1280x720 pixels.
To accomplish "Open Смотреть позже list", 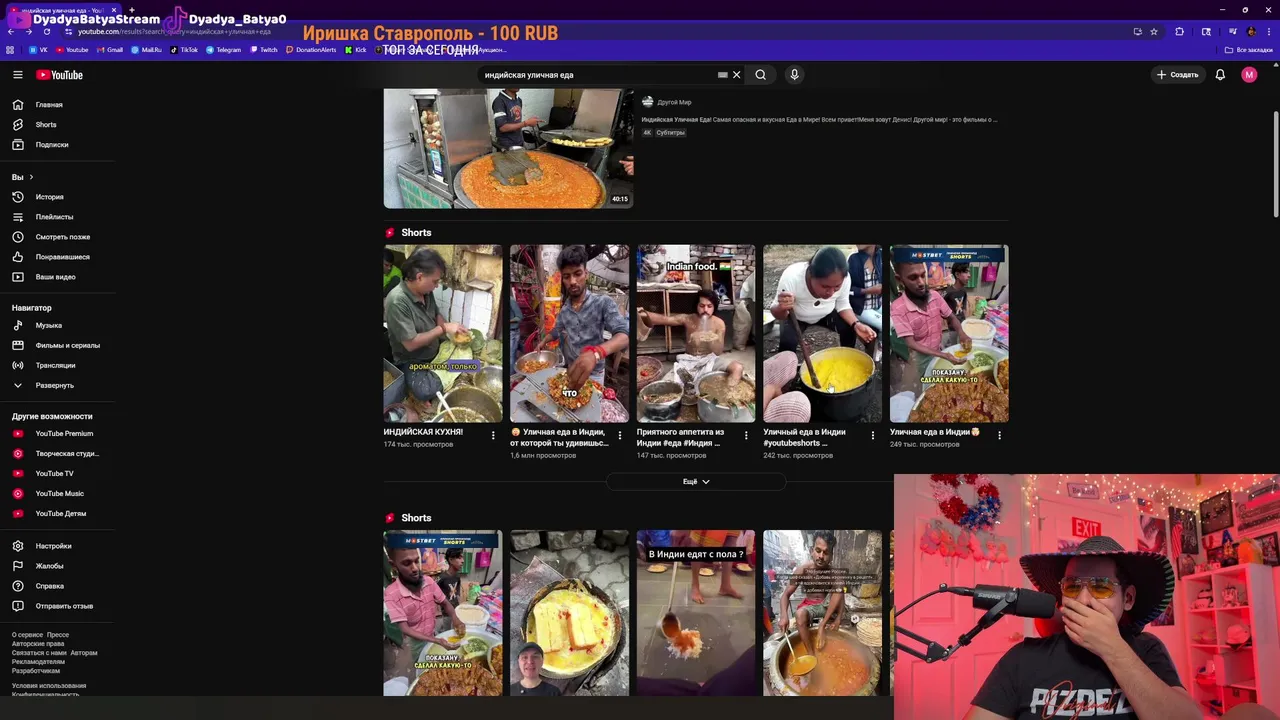I will click(62, 237).
